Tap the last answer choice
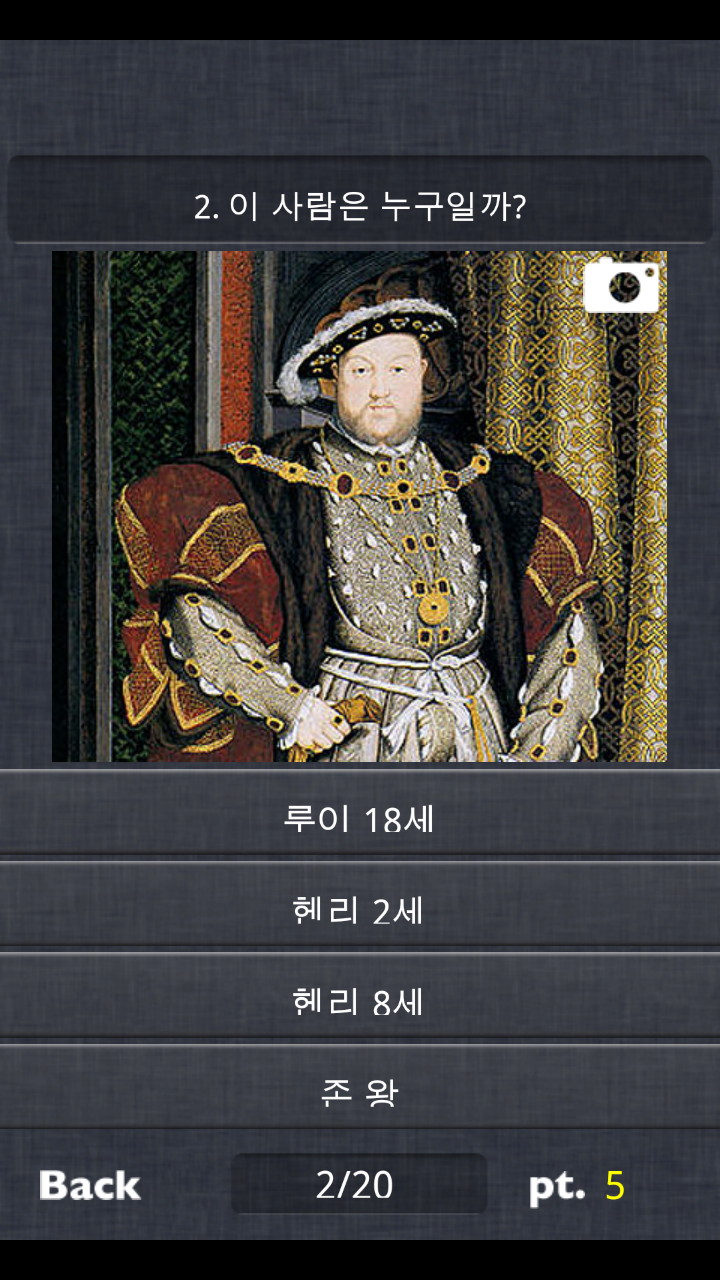Viewport: 720px width, 1280px height. pyautogui.click(x=360, y=1088)
